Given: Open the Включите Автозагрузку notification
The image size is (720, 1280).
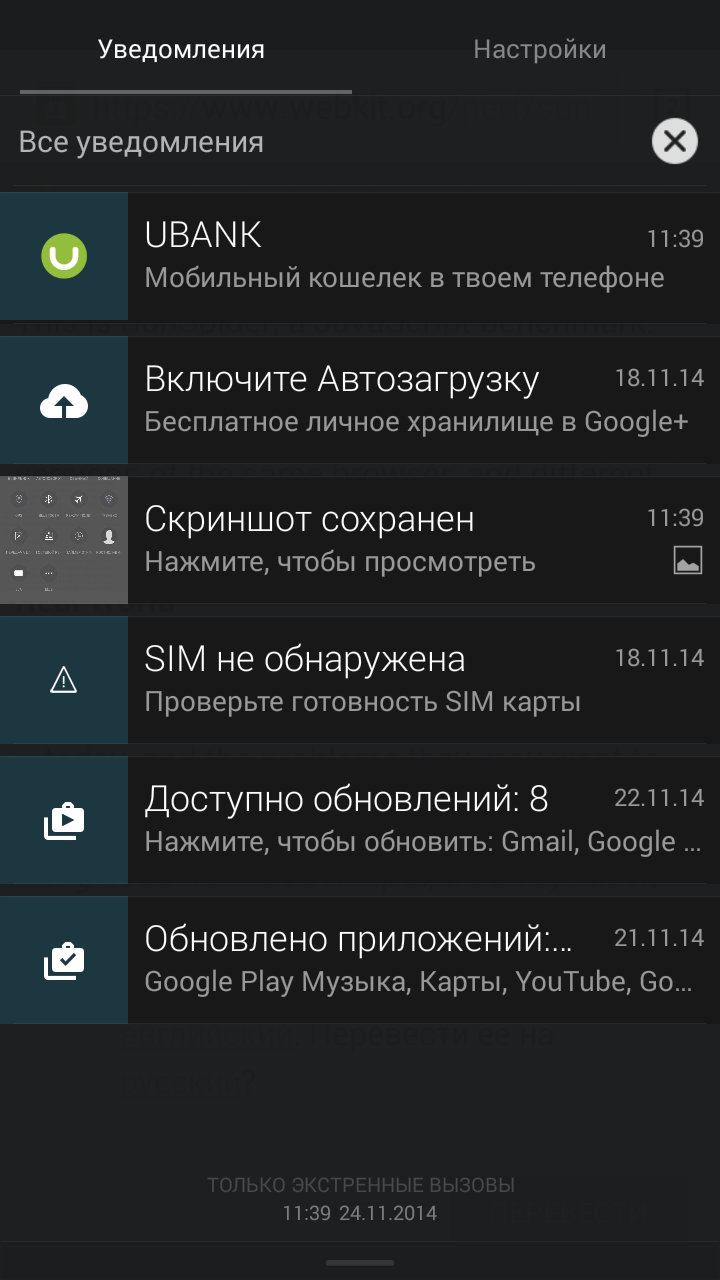Looking at the screenshot, I should [360, 400].
